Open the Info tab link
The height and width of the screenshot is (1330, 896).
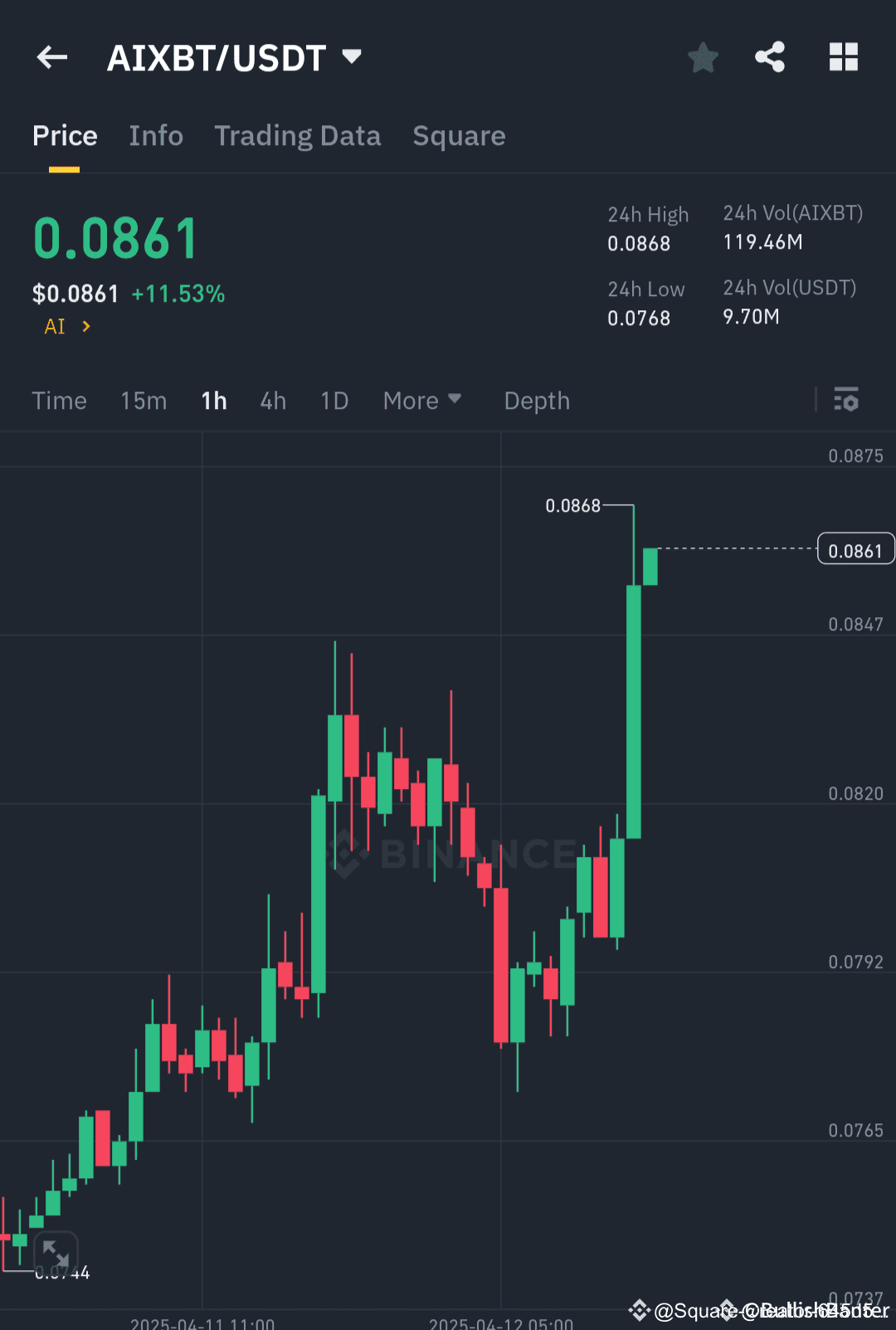coord(156,135)
